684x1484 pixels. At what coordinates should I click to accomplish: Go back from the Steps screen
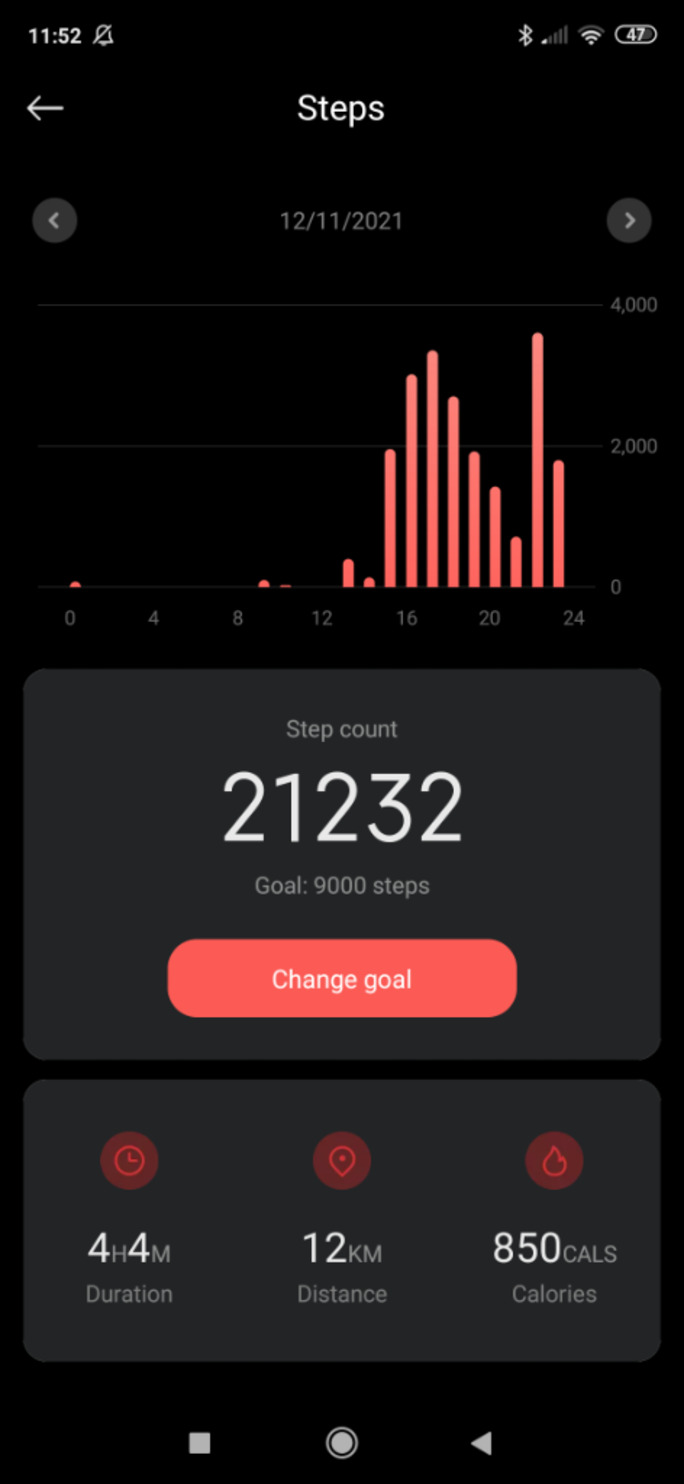45,109
